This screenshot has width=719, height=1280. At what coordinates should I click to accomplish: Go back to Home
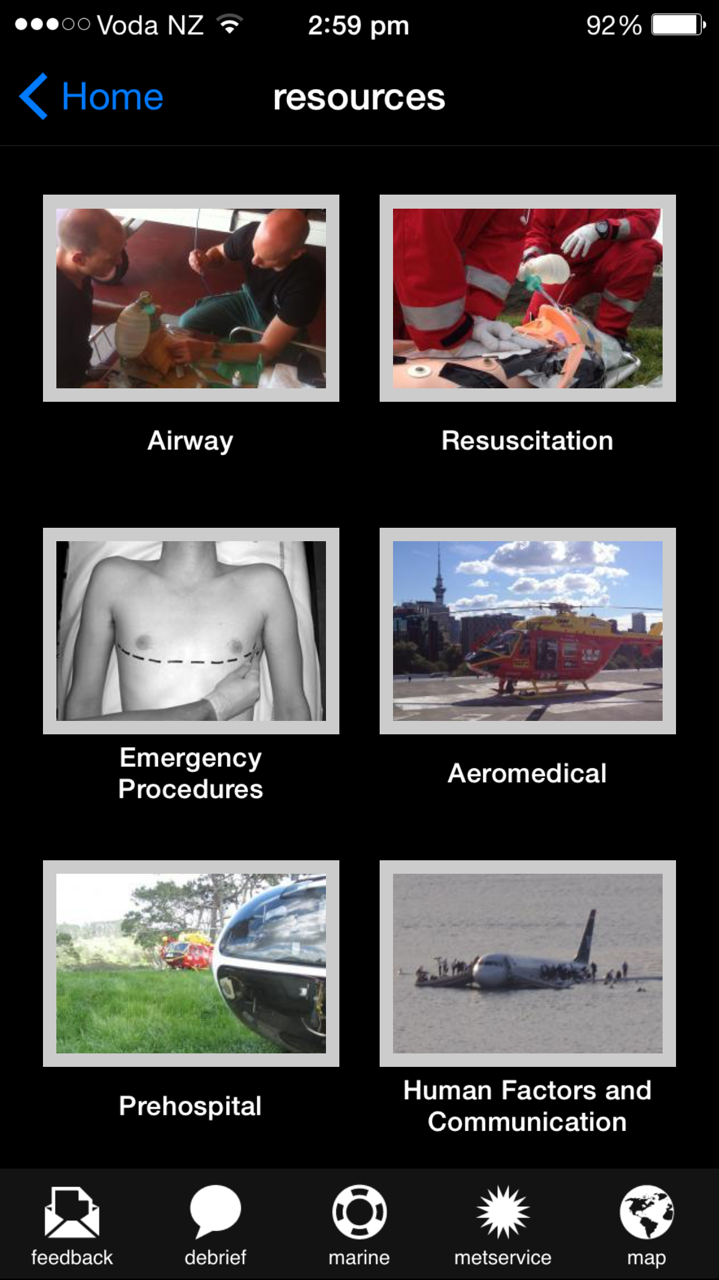pos(91,97)
